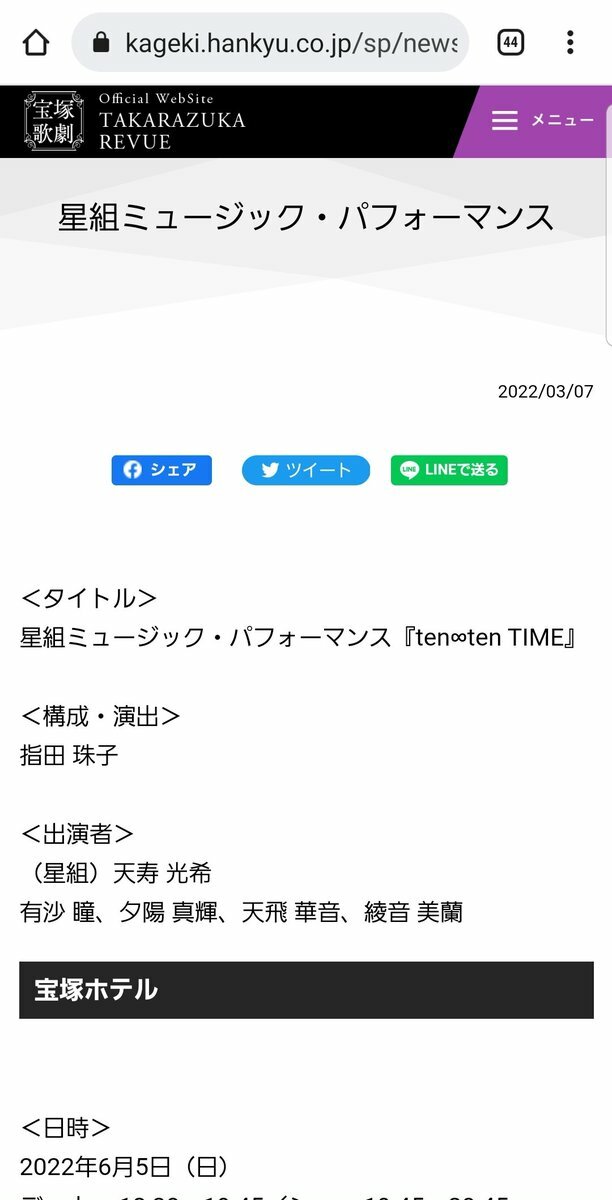Open the tab switcher showing 44
The height and width of the screenshot is (1200, 612).
[511, 42]
